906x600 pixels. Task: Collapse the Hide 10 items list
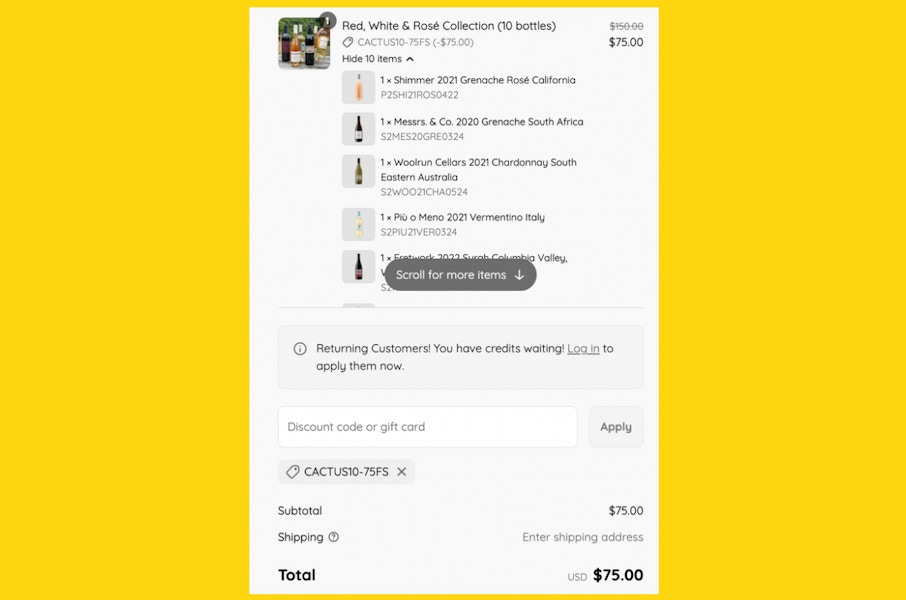pos(377,59)
